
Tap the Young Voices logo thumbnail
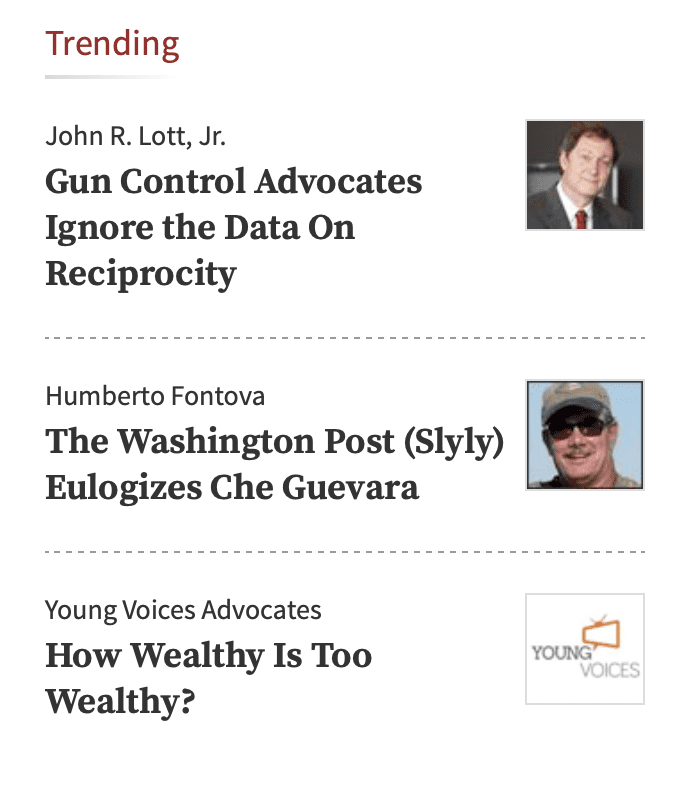[x=585, y=649]
